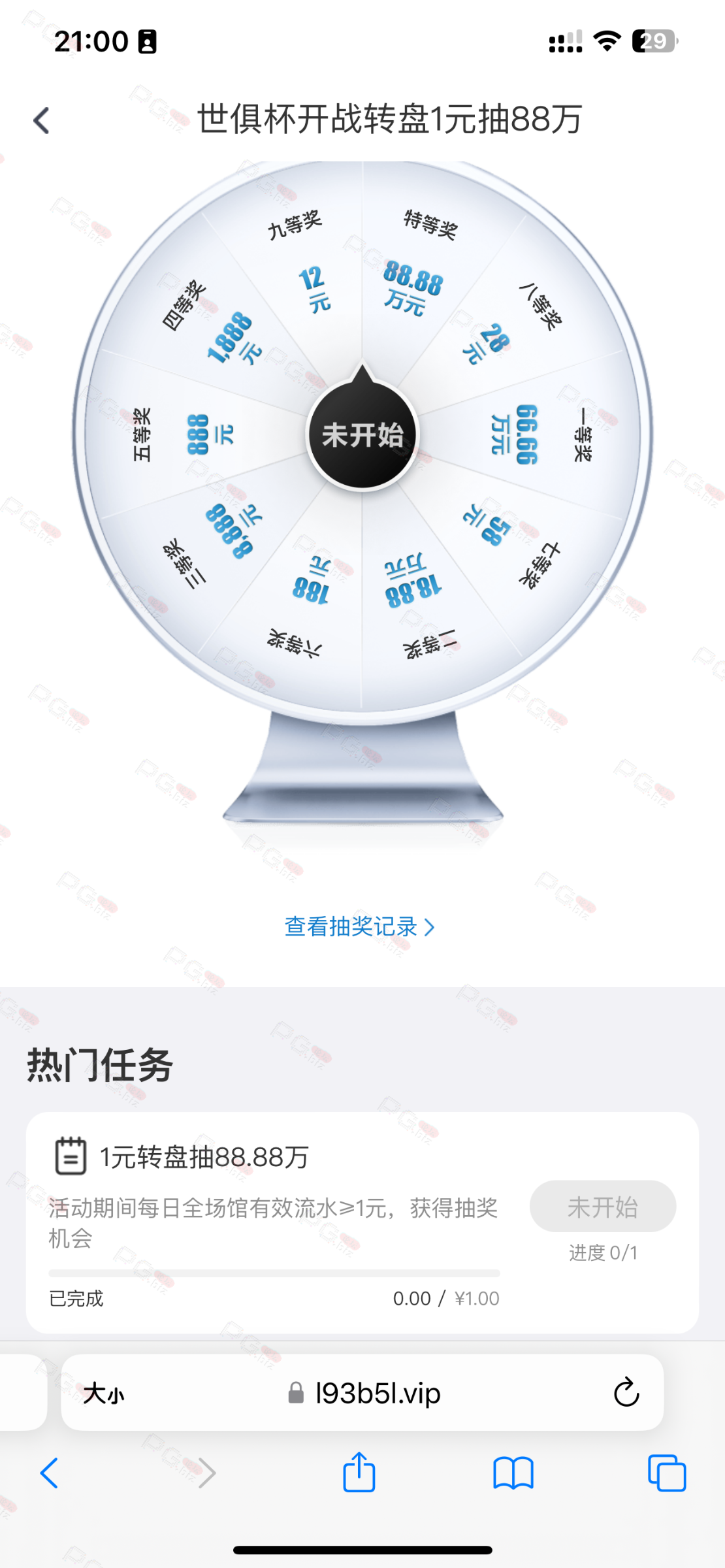The height and width of the screenshot is (1568, 725).
Task: Go back using the header arrow
Action: click(42, 120)
